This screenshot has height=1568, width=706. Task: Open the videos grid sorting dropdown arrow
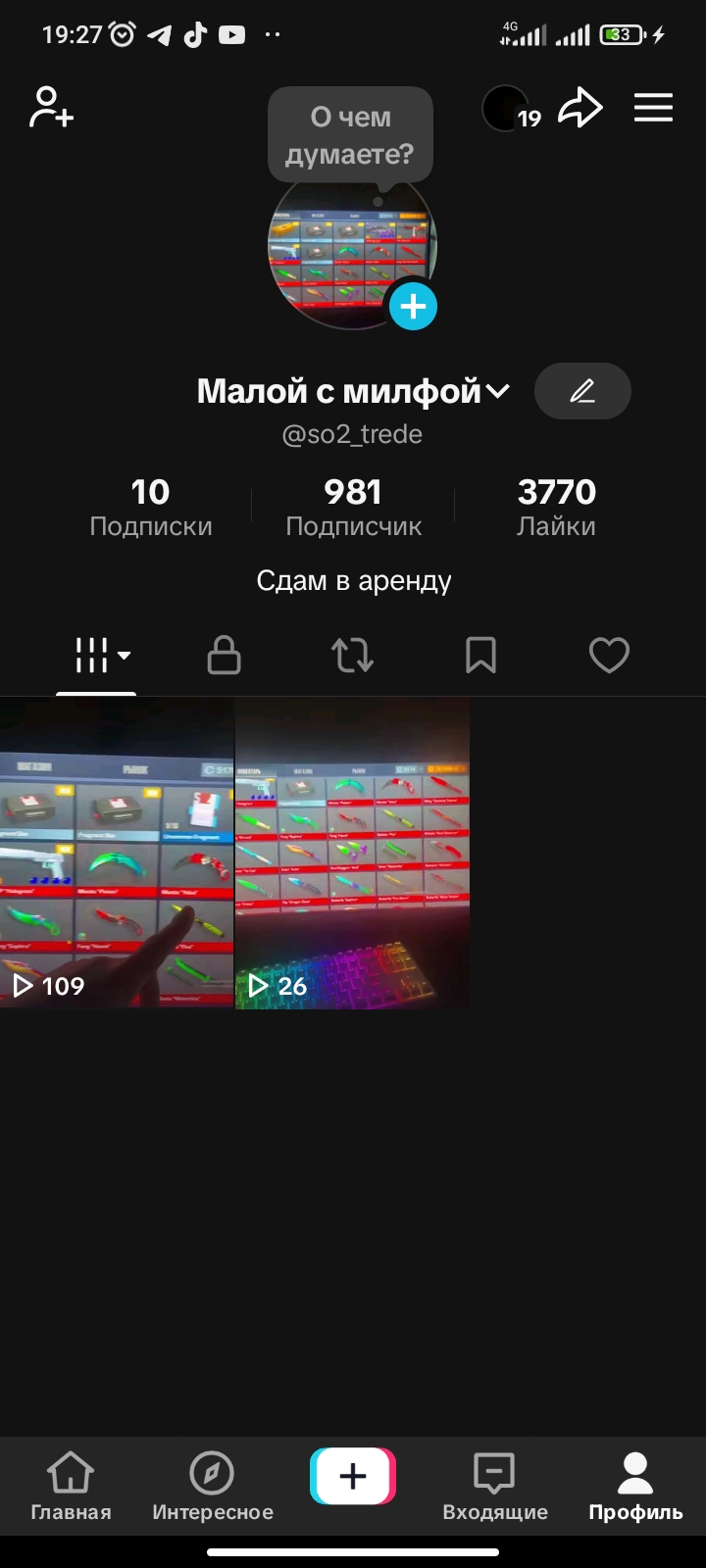pyautogui.click(x=122, y=656)
